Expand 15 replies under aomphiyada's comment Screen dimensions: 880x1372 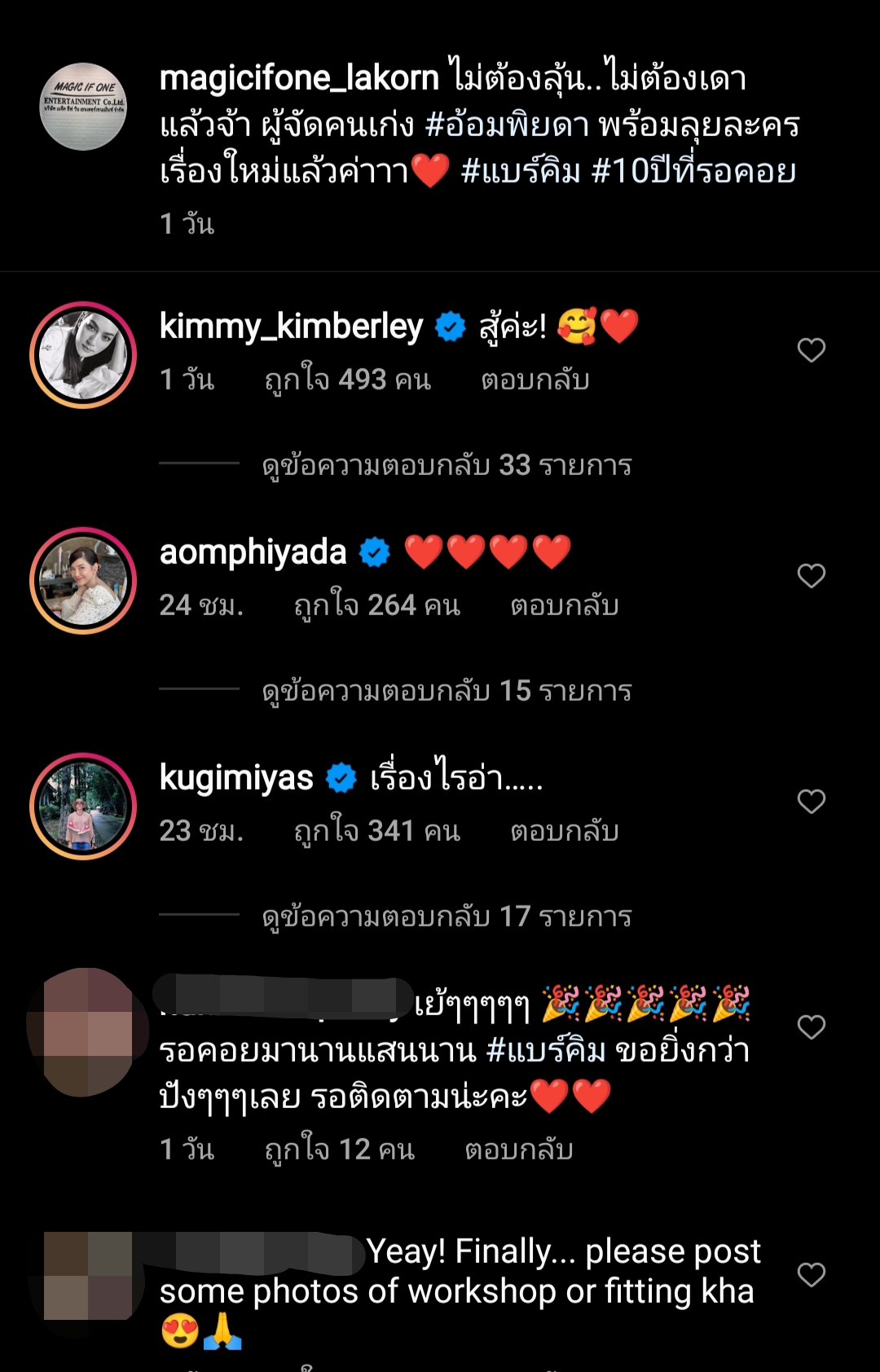447,691
